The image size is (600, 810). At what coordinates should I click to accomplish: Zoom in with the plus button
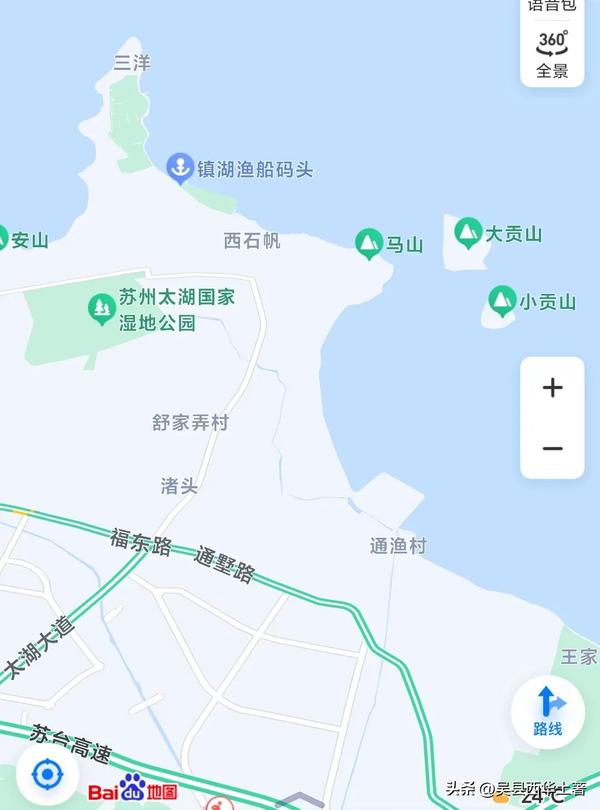pyautogui.click(x=552, y=388)
